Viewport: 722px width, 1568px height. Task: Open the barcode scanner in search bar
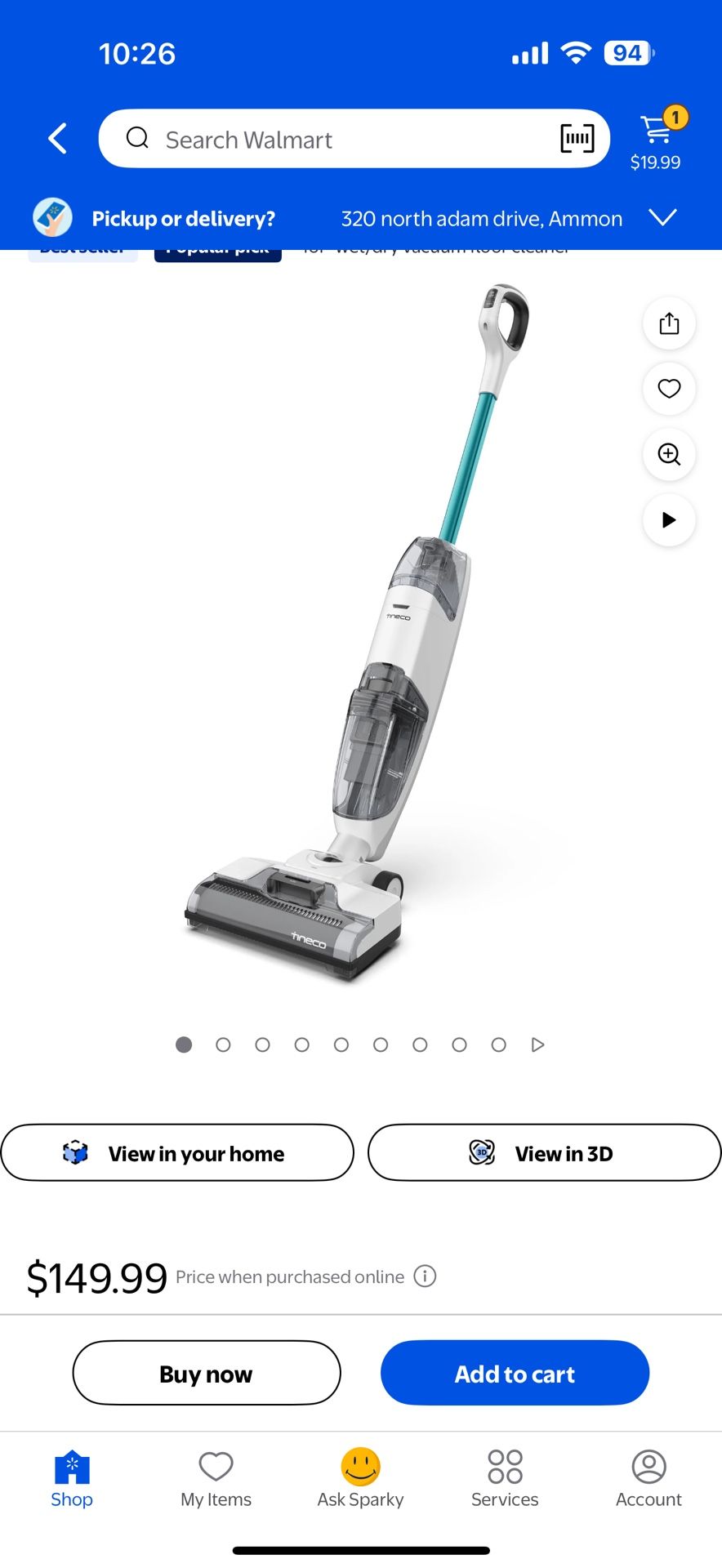point(577,138)
